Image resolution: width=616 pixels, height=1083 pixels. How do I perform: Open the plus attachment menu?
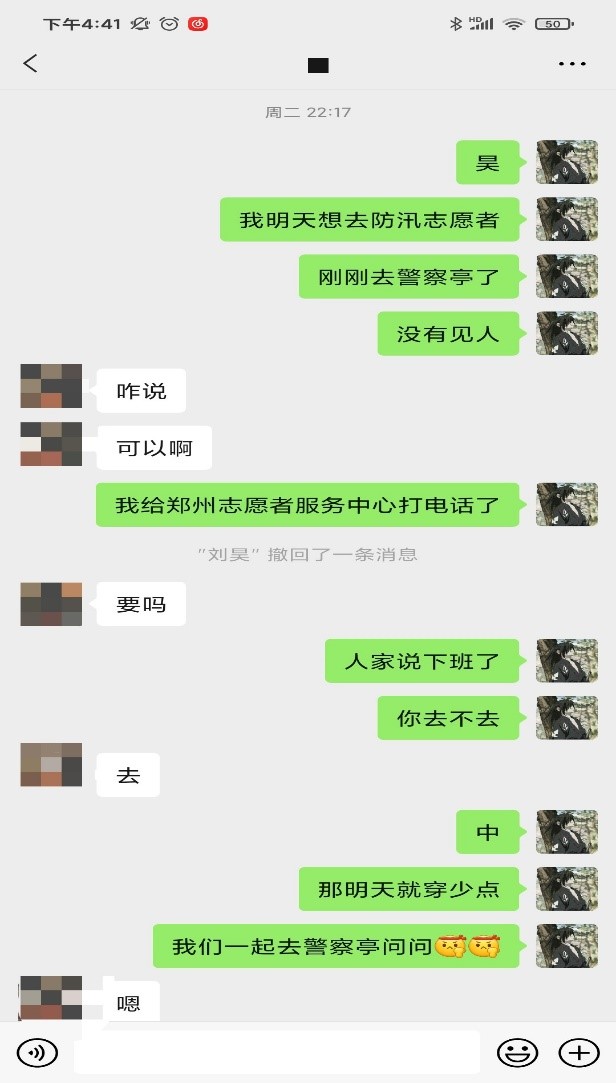click(x=578, y=1052)
